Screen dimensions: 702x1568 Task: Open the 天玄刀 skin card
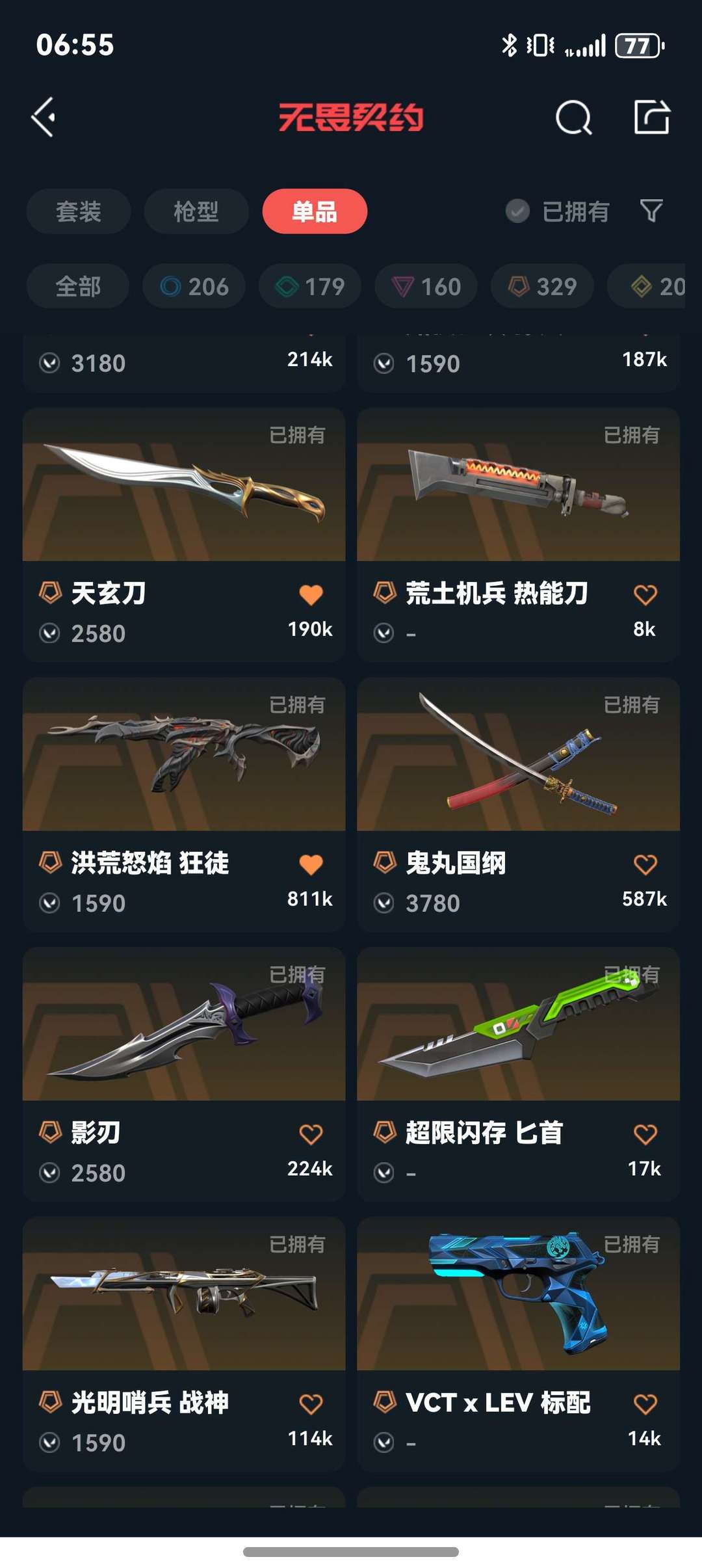tap(184, 535)
